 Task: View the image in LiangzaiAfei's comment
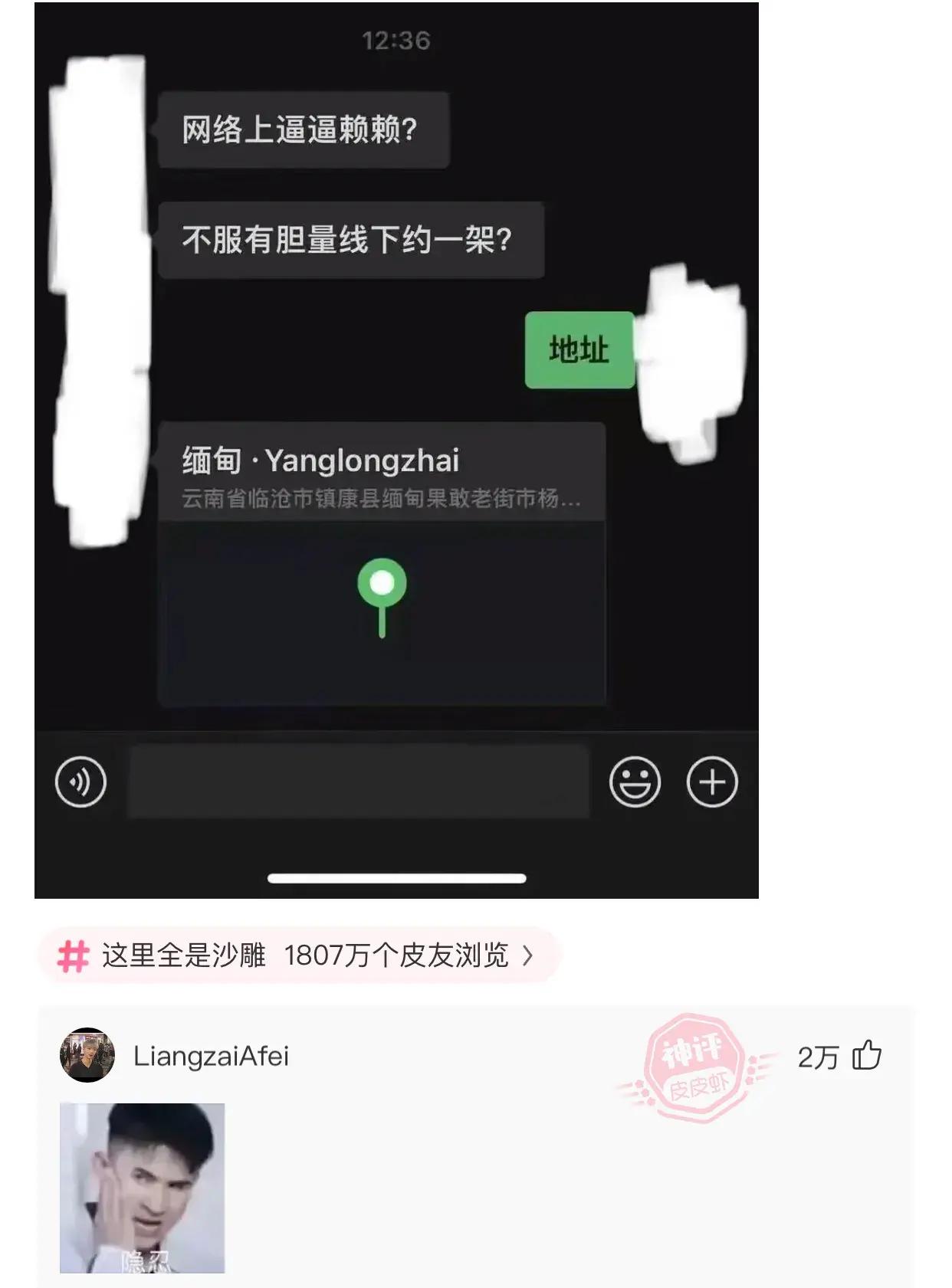click(143, 1188)
